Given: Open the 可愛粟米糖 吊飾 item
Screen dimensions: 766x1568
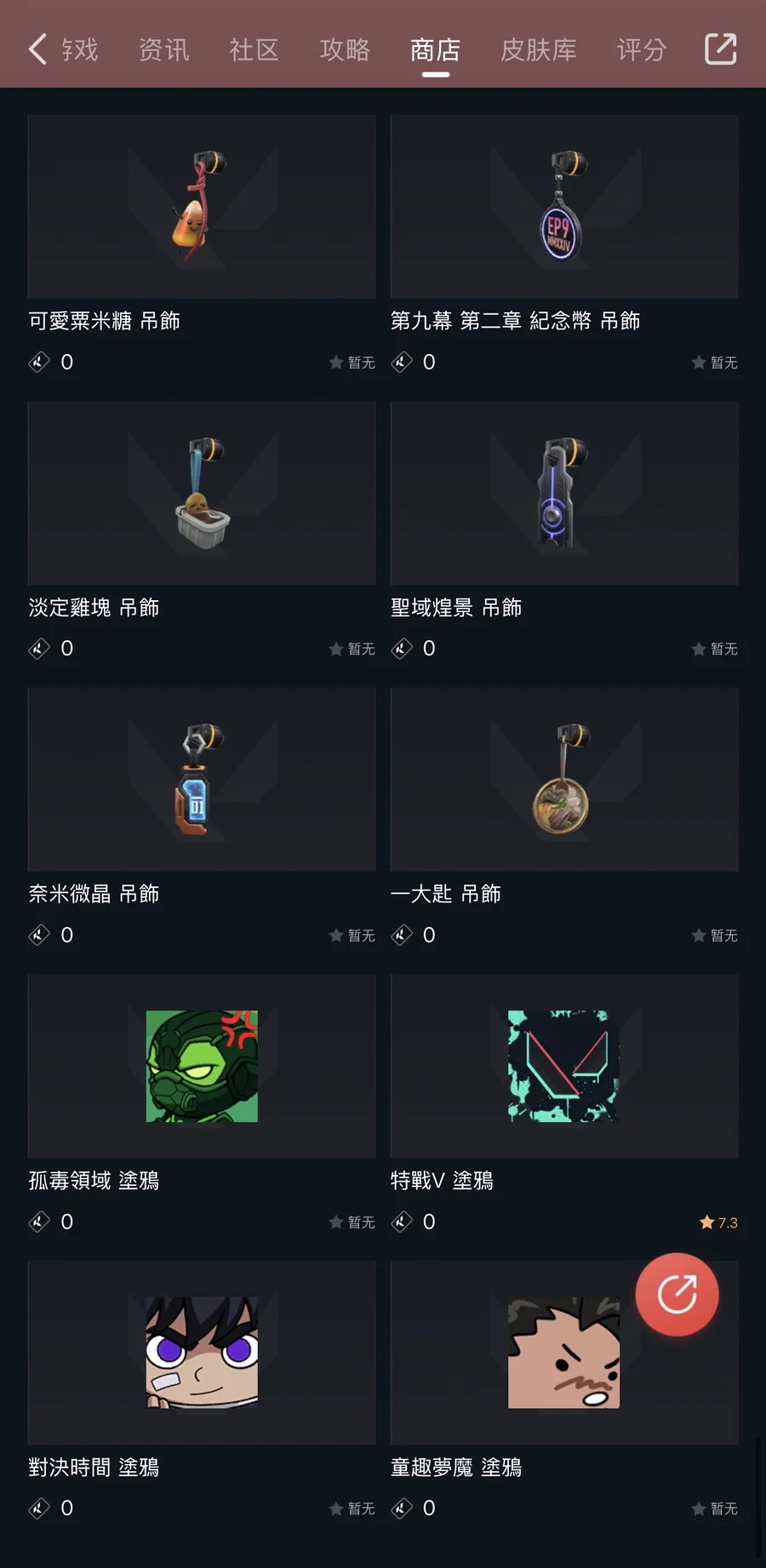Looking at the screenshot, I should click(x=202, y=207).
